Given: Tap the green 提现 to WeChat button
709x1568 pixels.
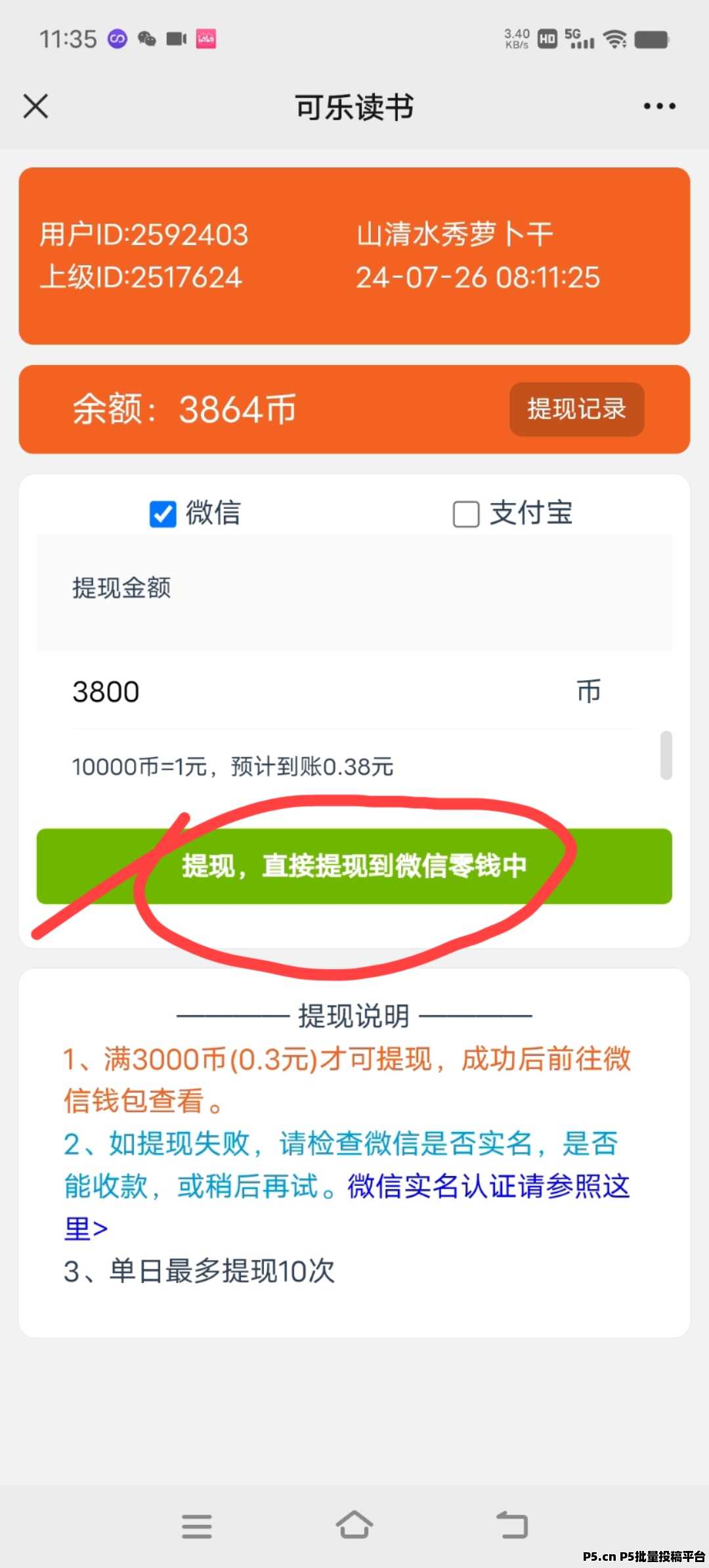Looking at the screenshot, I should 354,866.
